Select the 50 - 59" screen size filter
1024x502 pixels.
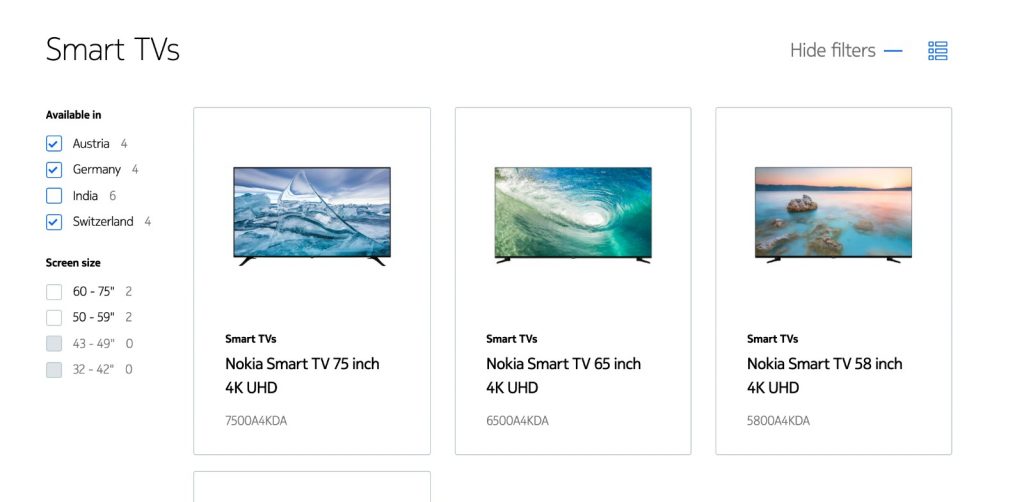pyautogui.click(x=54, y=318)
